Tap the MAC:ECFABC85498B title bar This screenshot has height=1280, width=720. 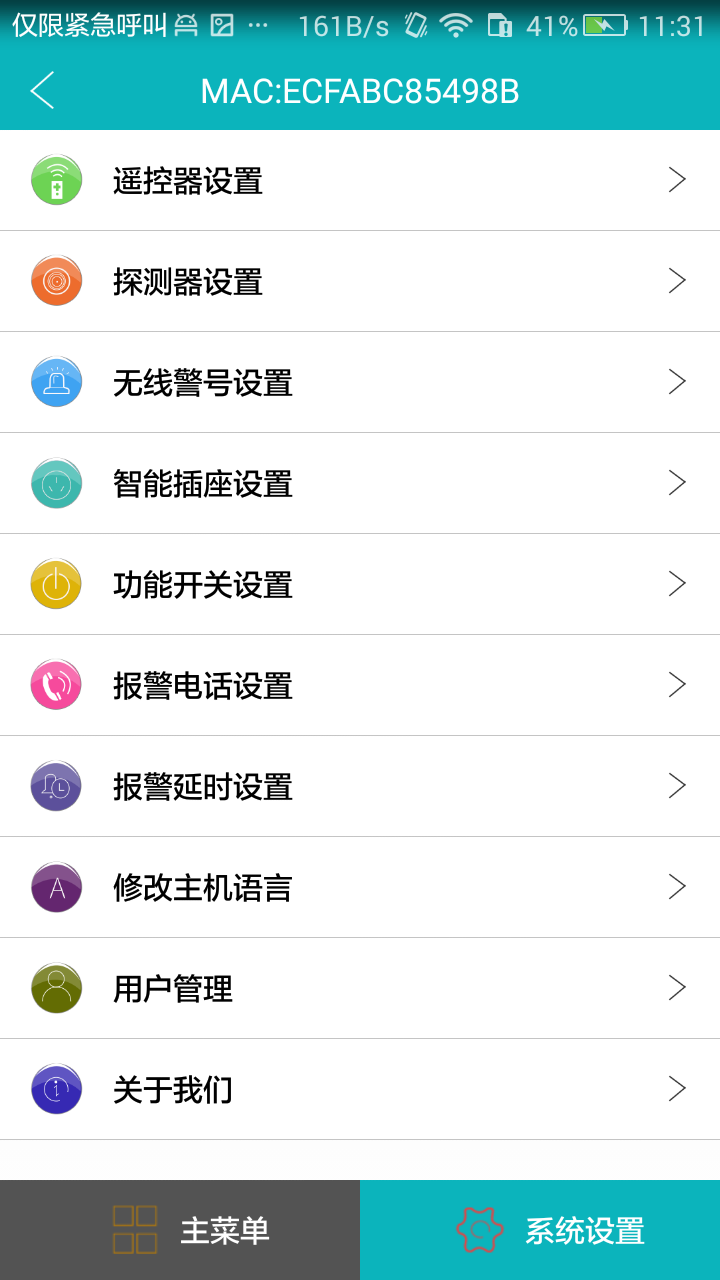coord(360,90)
